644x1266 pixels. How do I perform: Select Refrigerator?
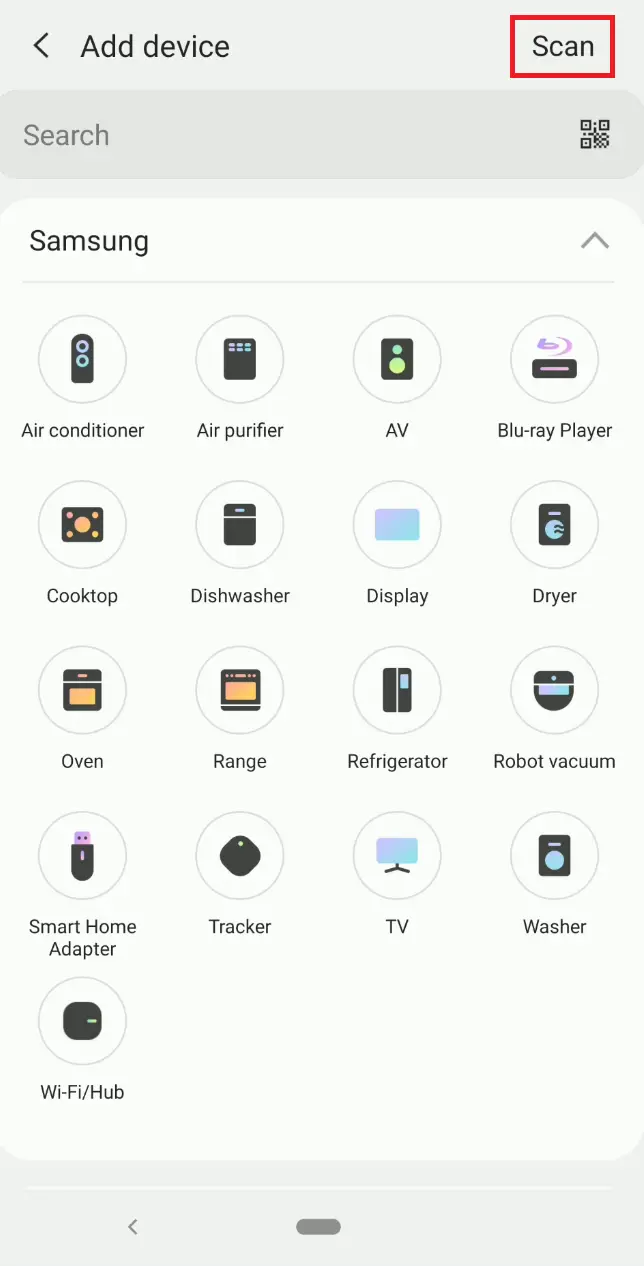(397, 691)
